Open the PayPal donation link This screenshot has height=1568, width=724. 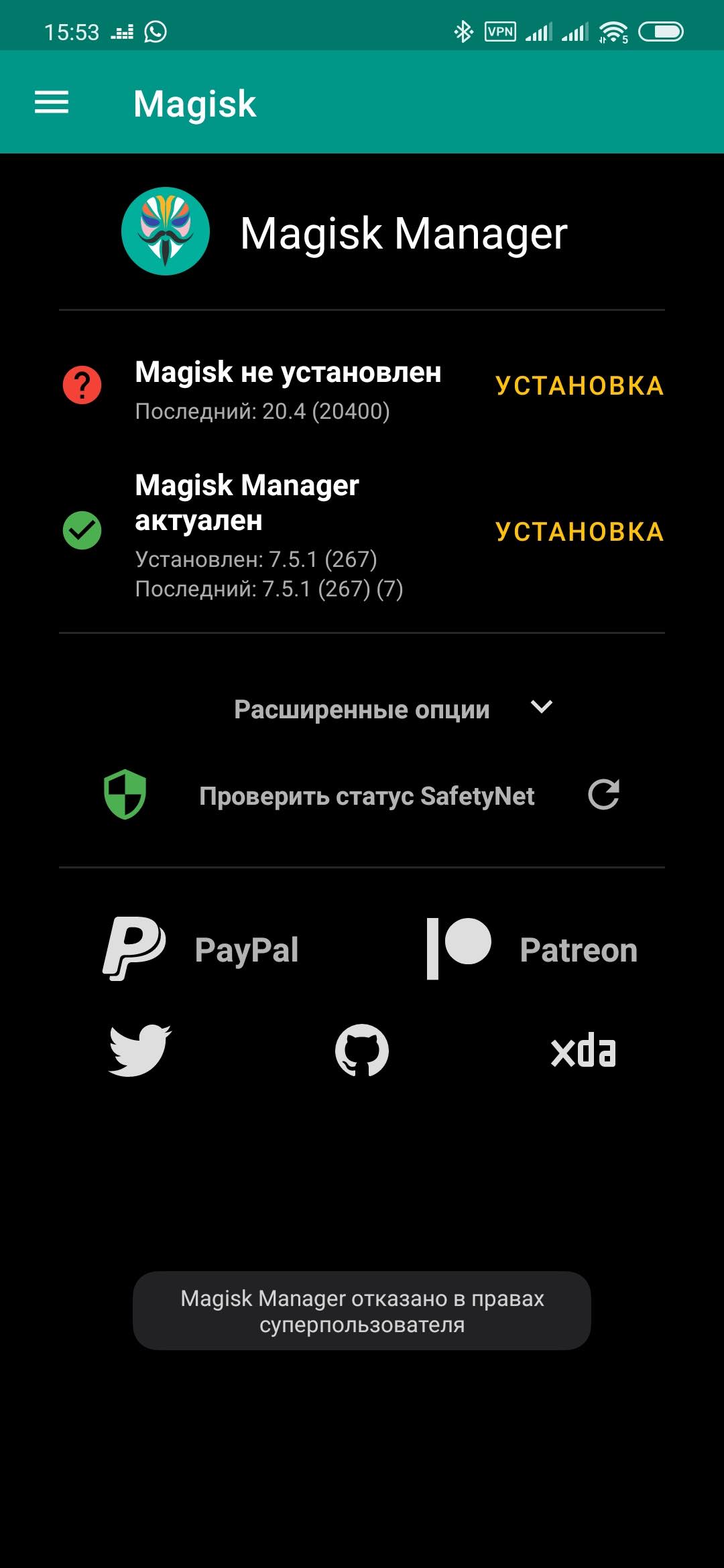pos(201,949)
